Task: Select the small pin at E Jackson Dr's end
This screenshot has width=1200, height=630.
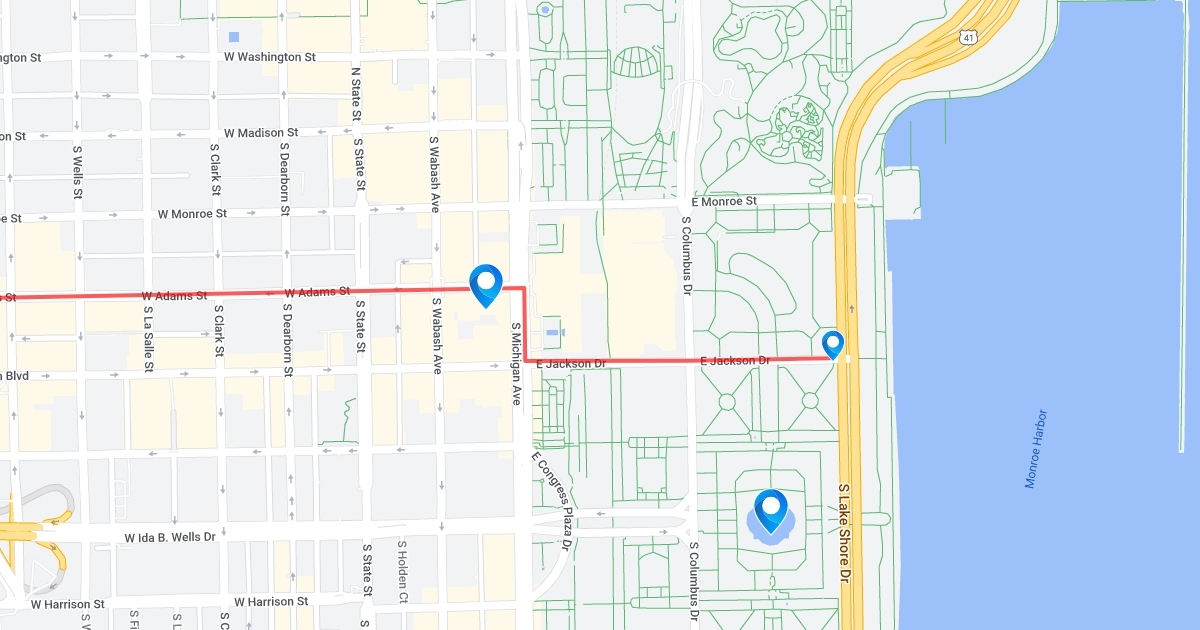Action: (832, 344)
